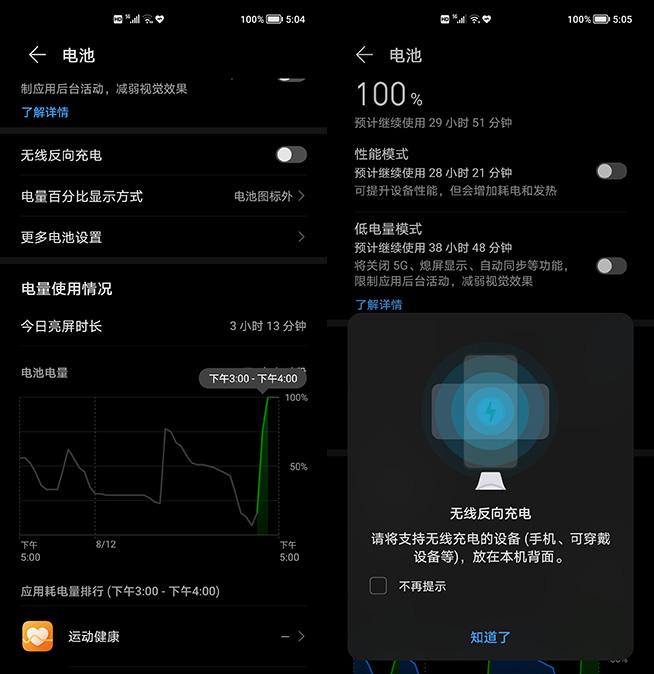Open 更多电池设置

pos(163,237)
